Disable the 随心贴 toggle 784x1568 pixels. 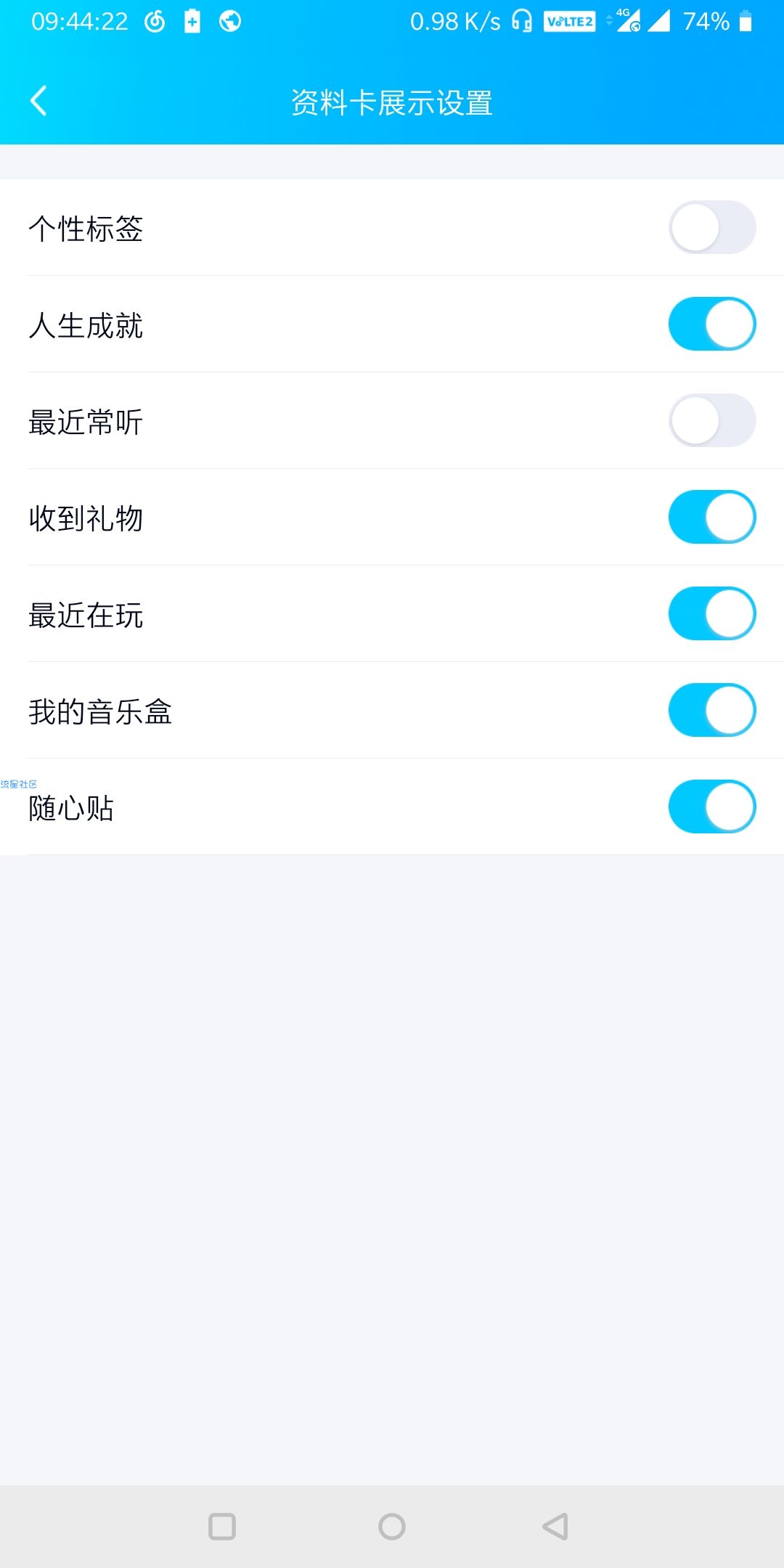[712, 807]
